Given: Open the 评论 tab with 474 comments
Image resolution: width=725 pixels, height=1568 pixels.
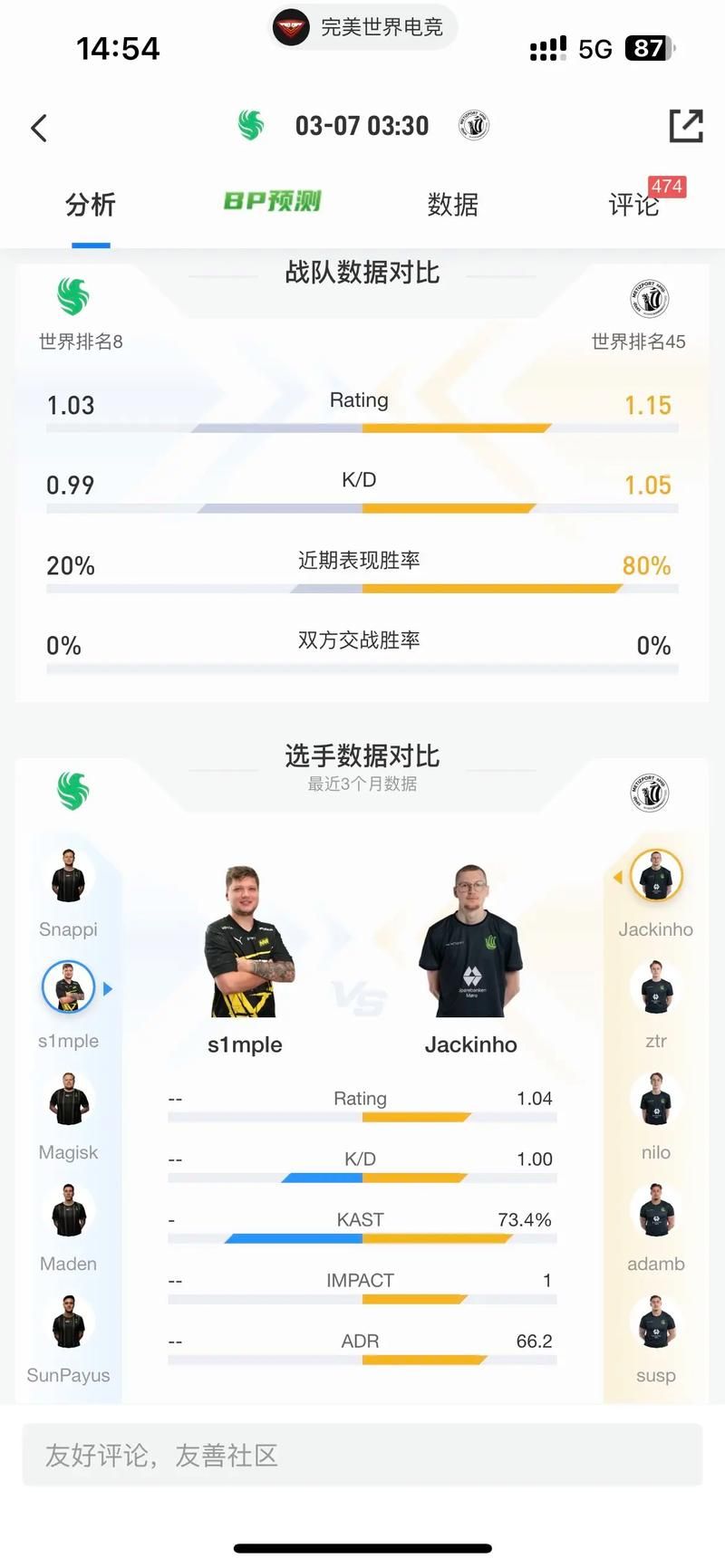Looking at the screenshot, I should (633, 205).
